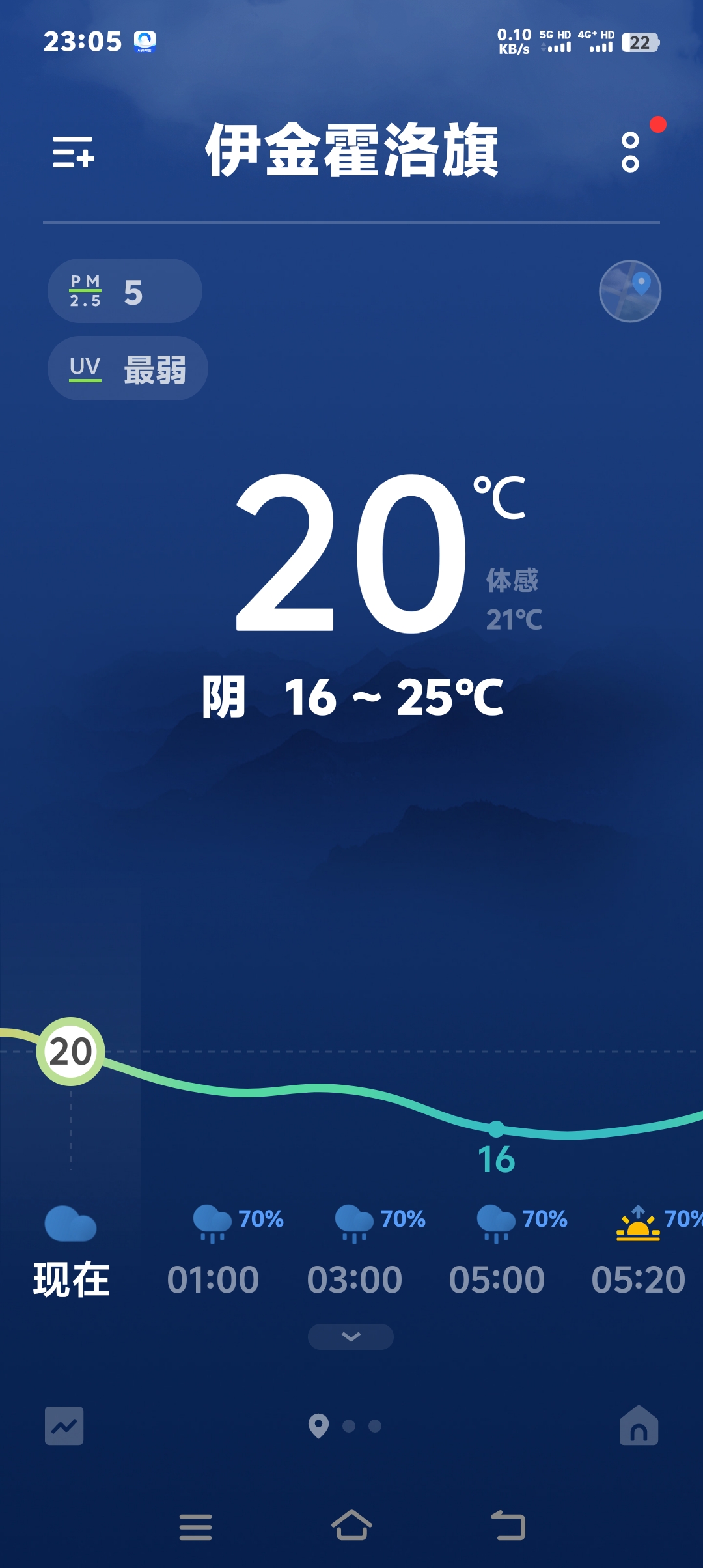
Task: Tap the location page indicator
Action: [318, 1426]
